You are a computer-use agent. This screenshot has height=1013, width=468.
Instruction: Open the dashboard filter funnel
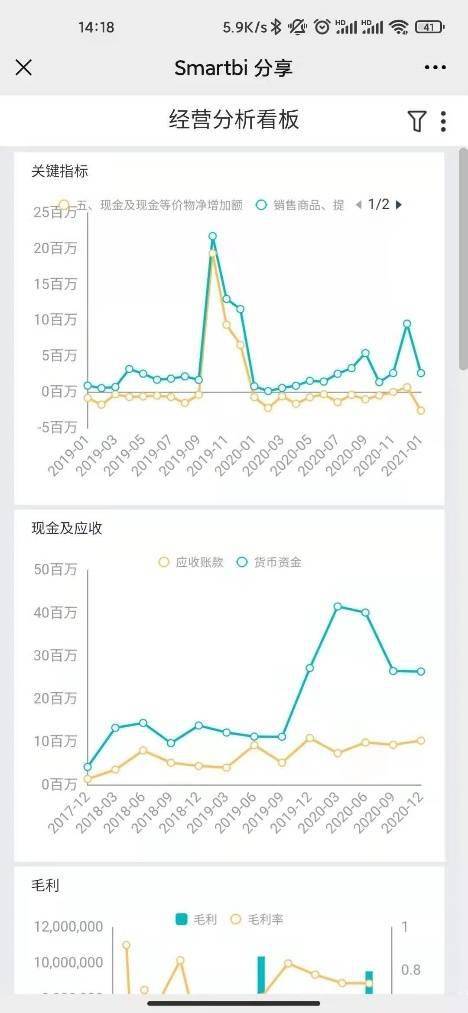(417, 121)
